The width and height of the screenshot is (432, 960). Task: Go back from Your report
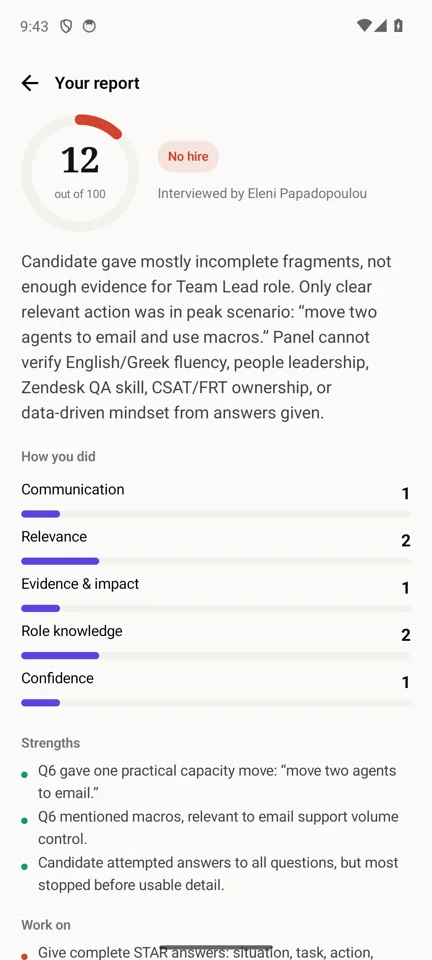coord(29,83)
